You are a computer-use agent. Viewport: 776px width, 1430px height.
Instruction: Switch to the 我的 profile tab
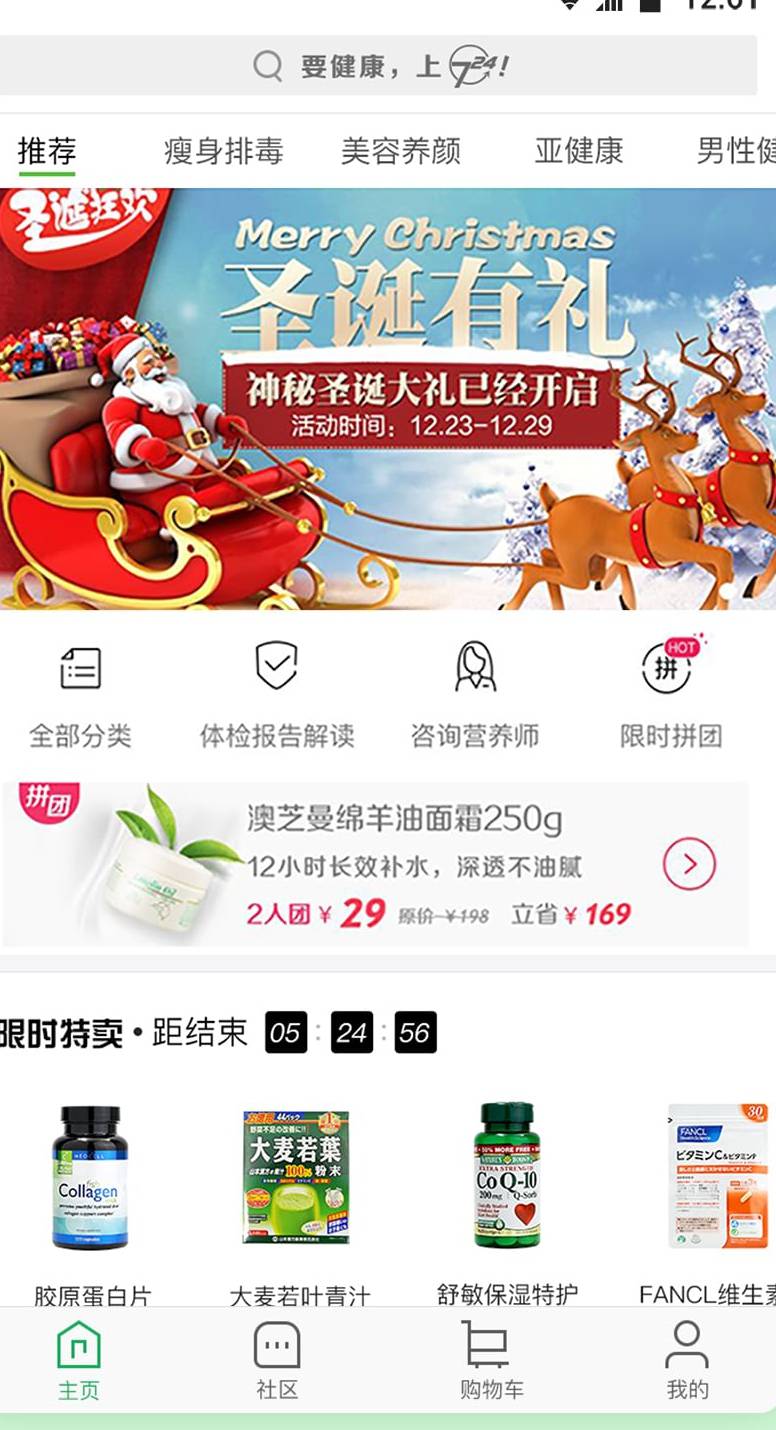click(687, 1360)
